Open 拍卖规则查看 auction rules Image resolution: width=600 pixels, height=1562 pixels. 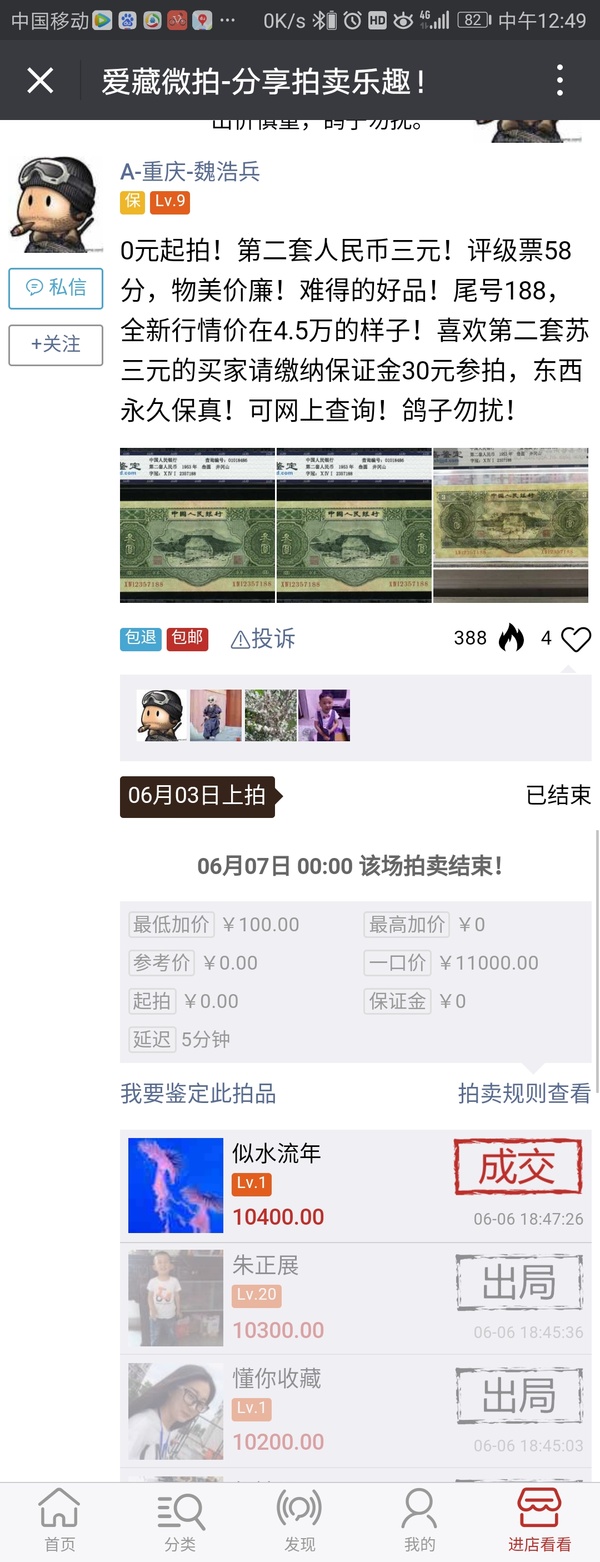coord(524,1093)
